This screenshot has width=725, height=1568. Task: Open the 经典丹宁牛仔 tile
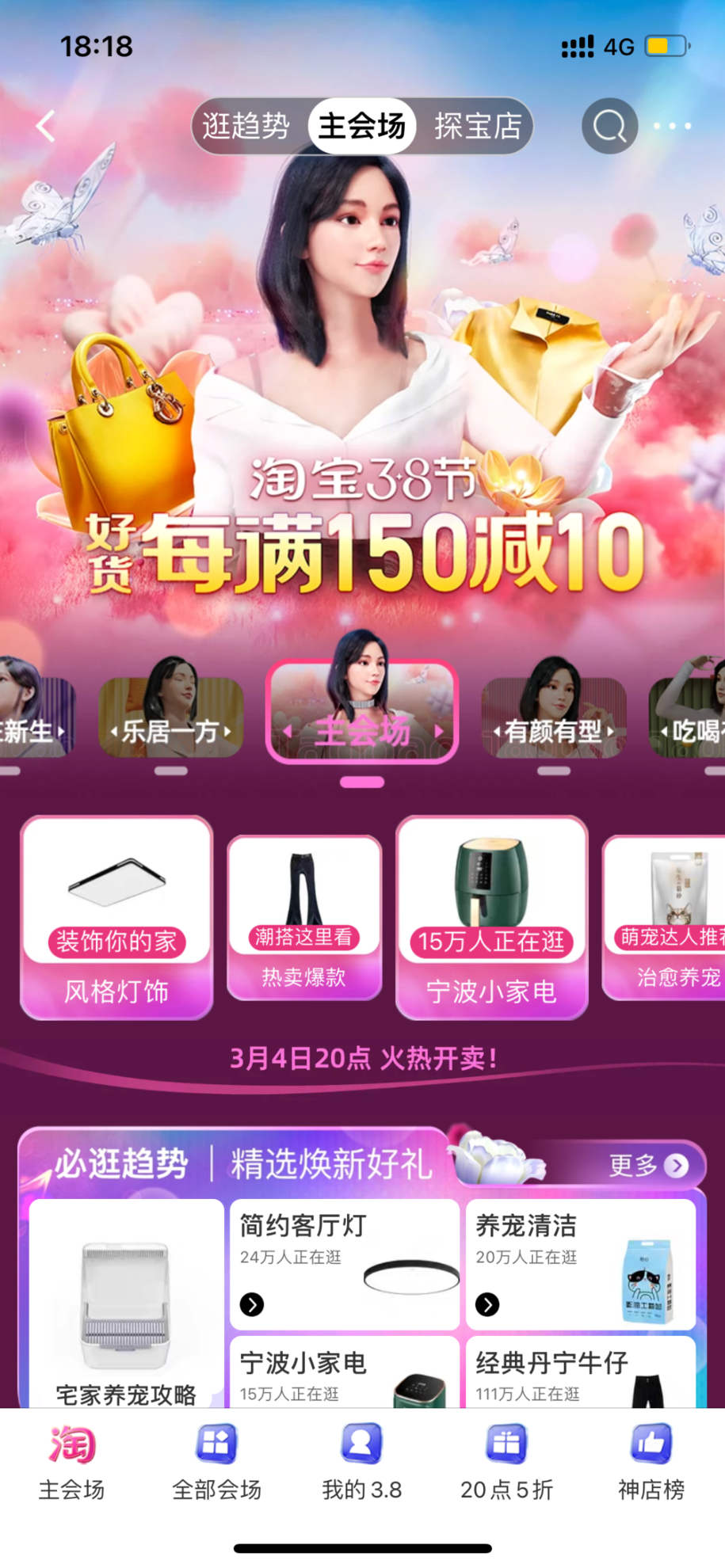(580, 1374)
